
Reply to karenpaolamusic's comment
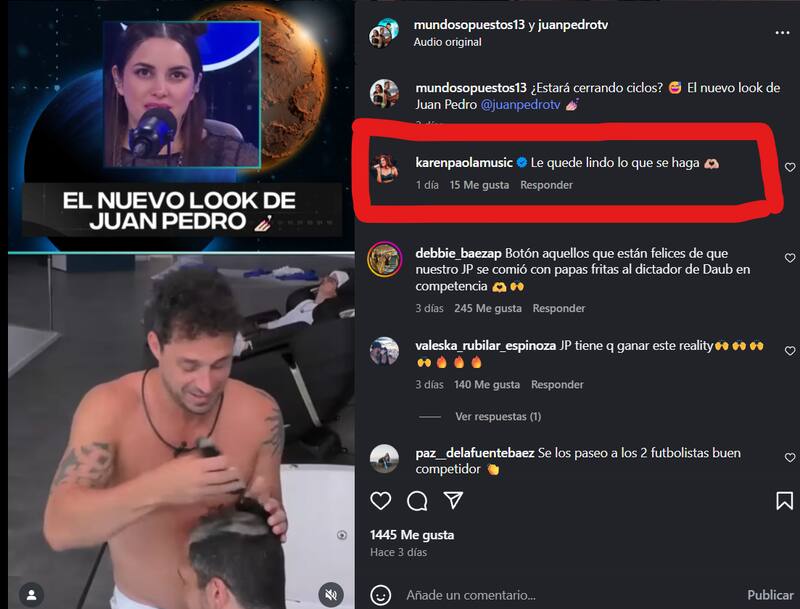[x=546, y=185]
